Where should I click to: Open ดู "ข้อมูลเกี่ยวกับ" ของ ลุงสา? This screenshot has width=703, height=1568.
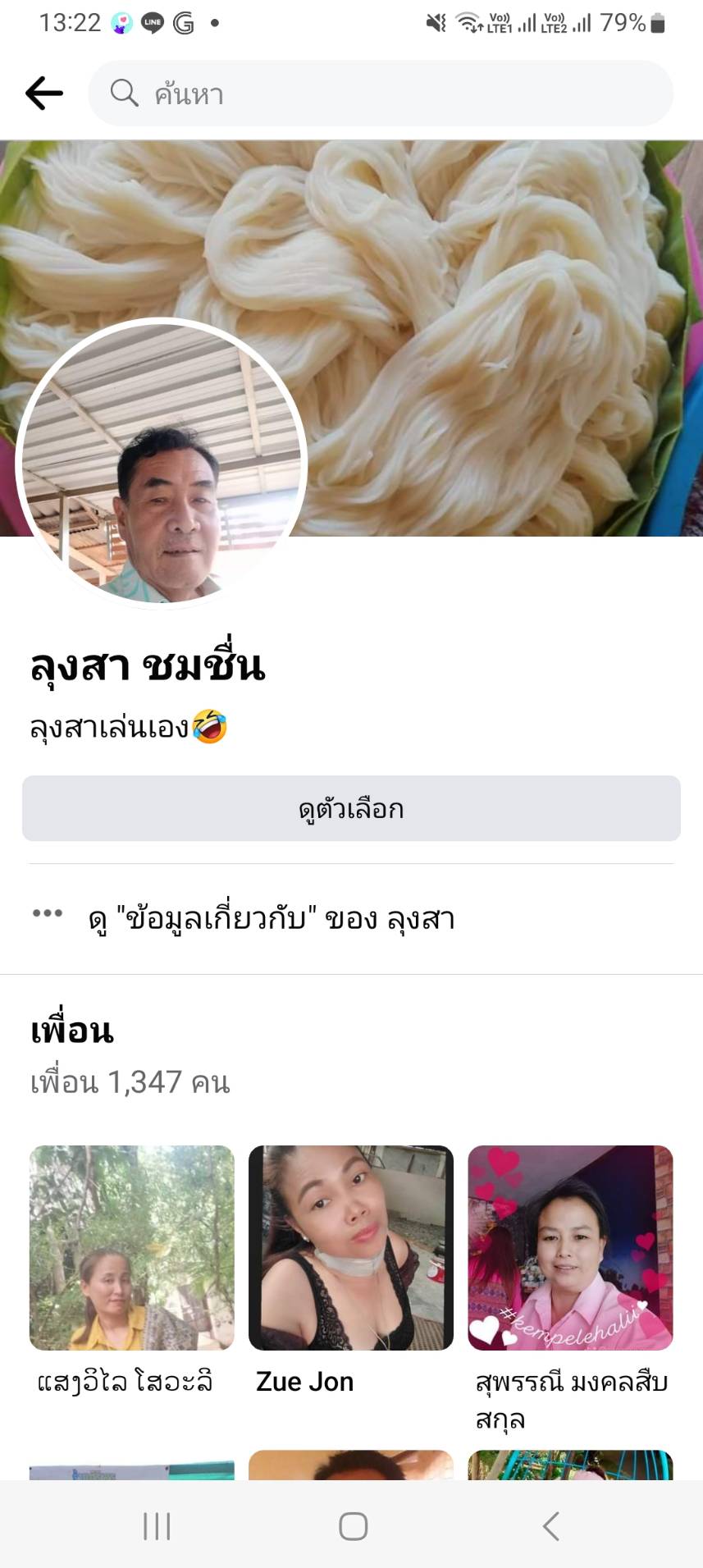click(271, 918)
